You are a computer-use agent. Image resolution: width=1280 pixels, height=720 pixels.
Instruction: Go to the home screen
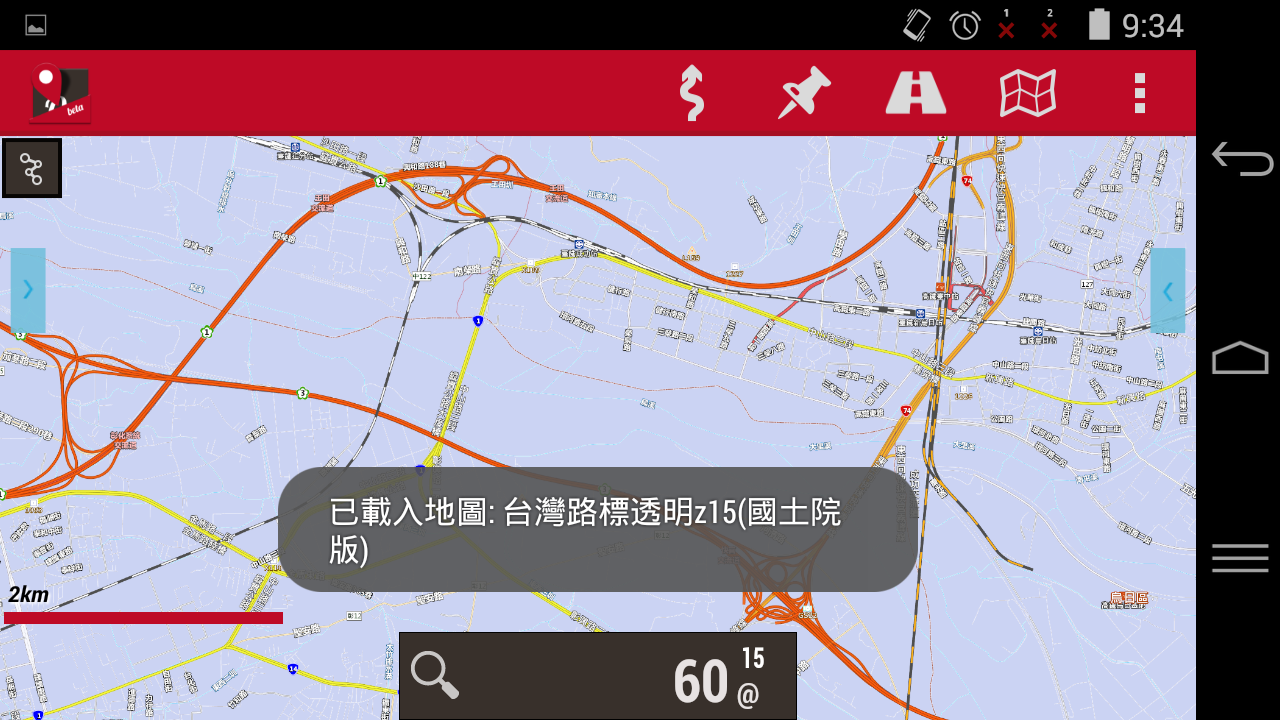coord(1240,358)
